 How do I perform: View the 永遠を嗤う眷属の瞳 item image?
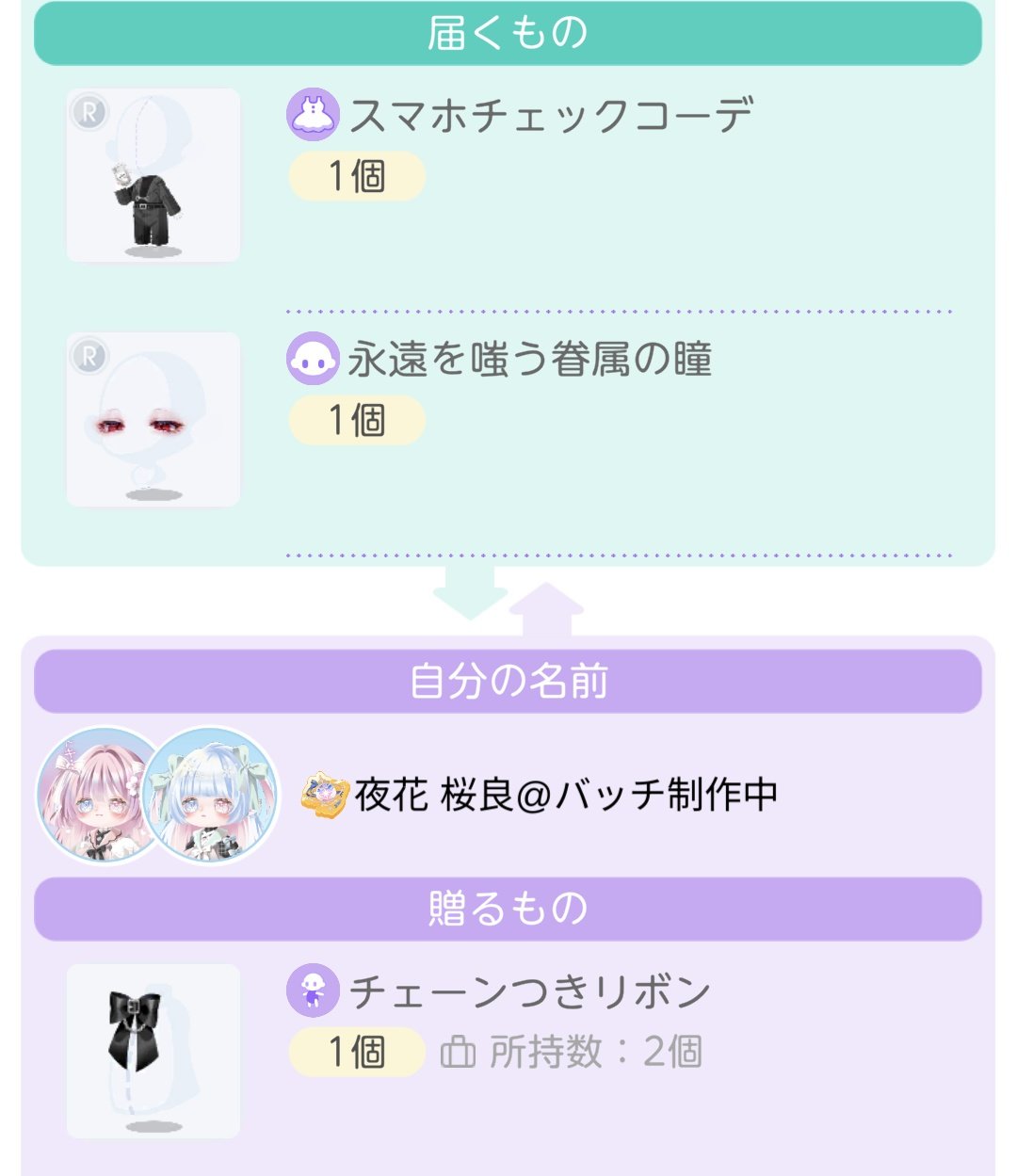click(153, 420)
